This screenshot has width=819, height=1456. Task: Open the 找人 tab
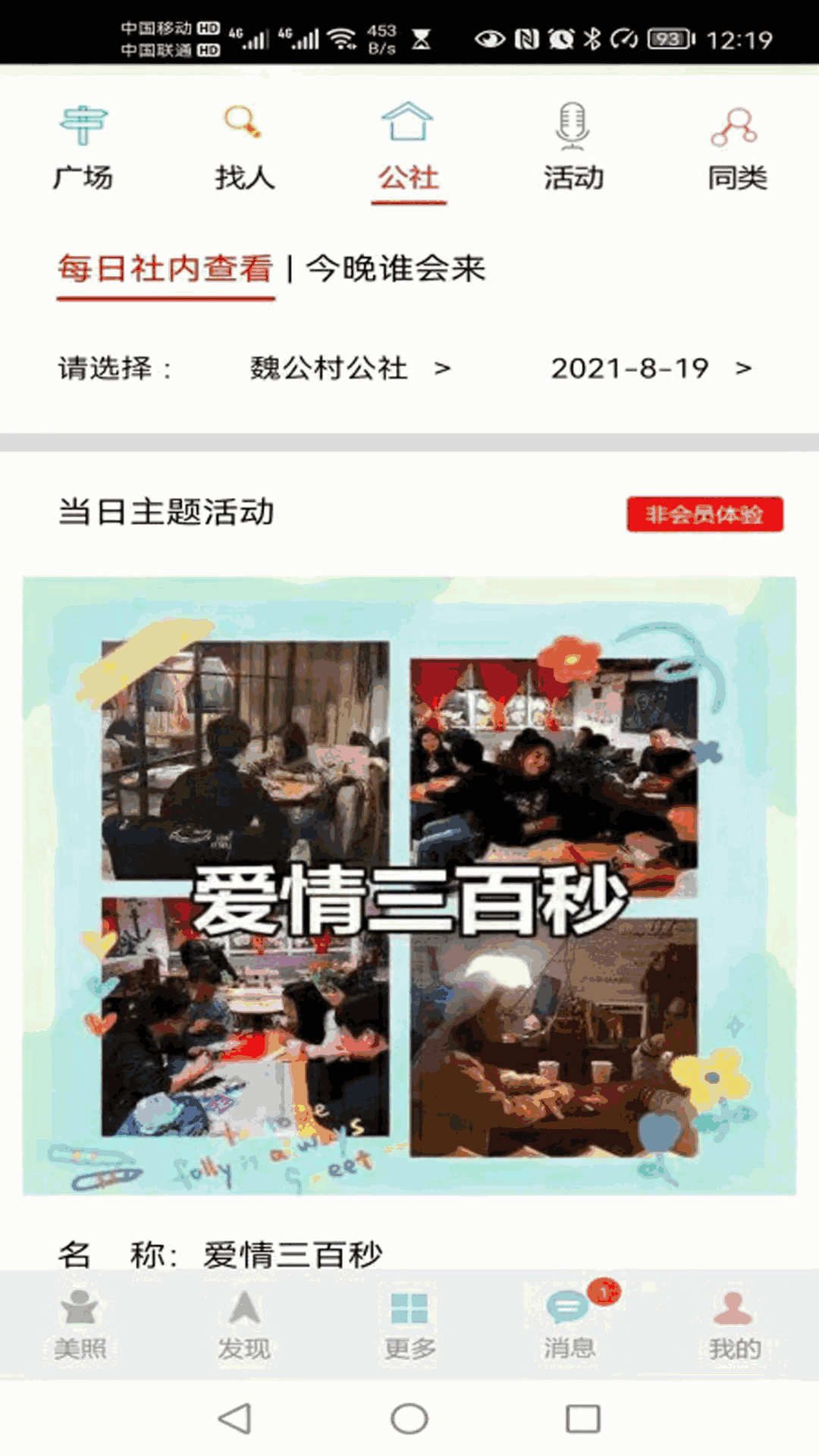click(244, 149)
